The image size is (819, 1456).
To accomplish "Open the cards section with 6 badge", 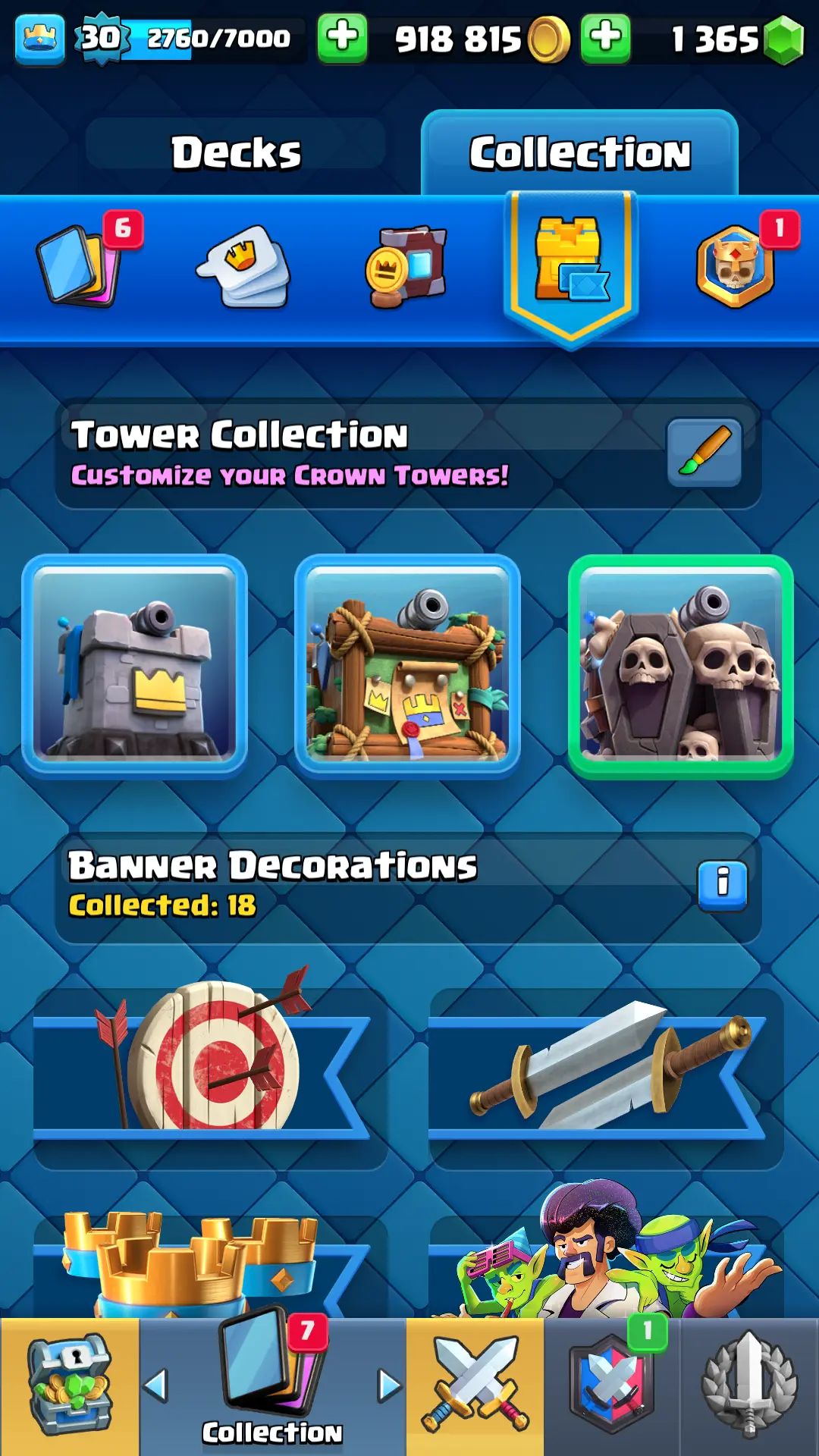I will click(x=82, y=265).
